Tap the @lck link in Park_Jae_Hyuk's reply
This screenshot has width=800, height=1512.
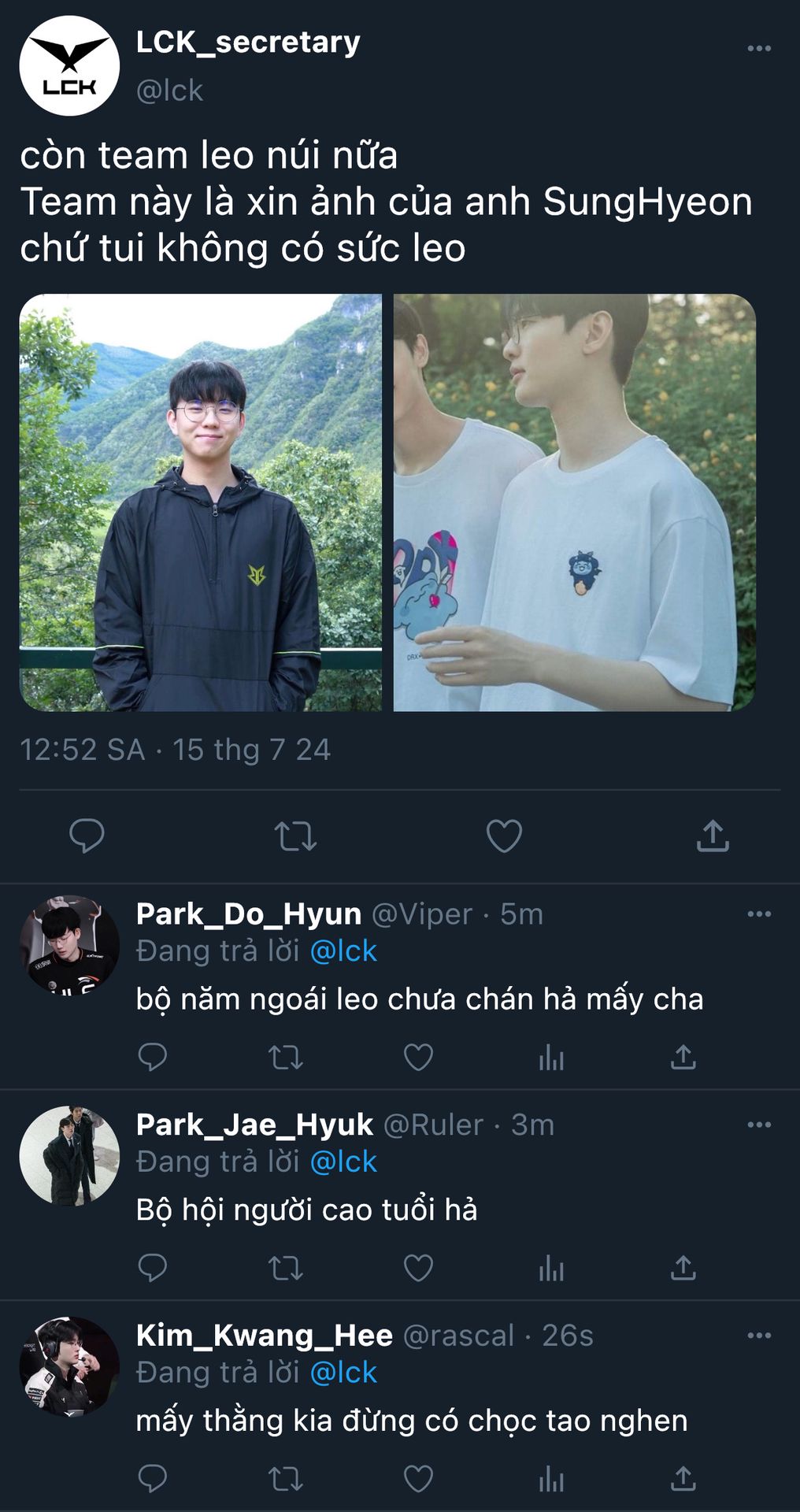[x=343, y=1162]
